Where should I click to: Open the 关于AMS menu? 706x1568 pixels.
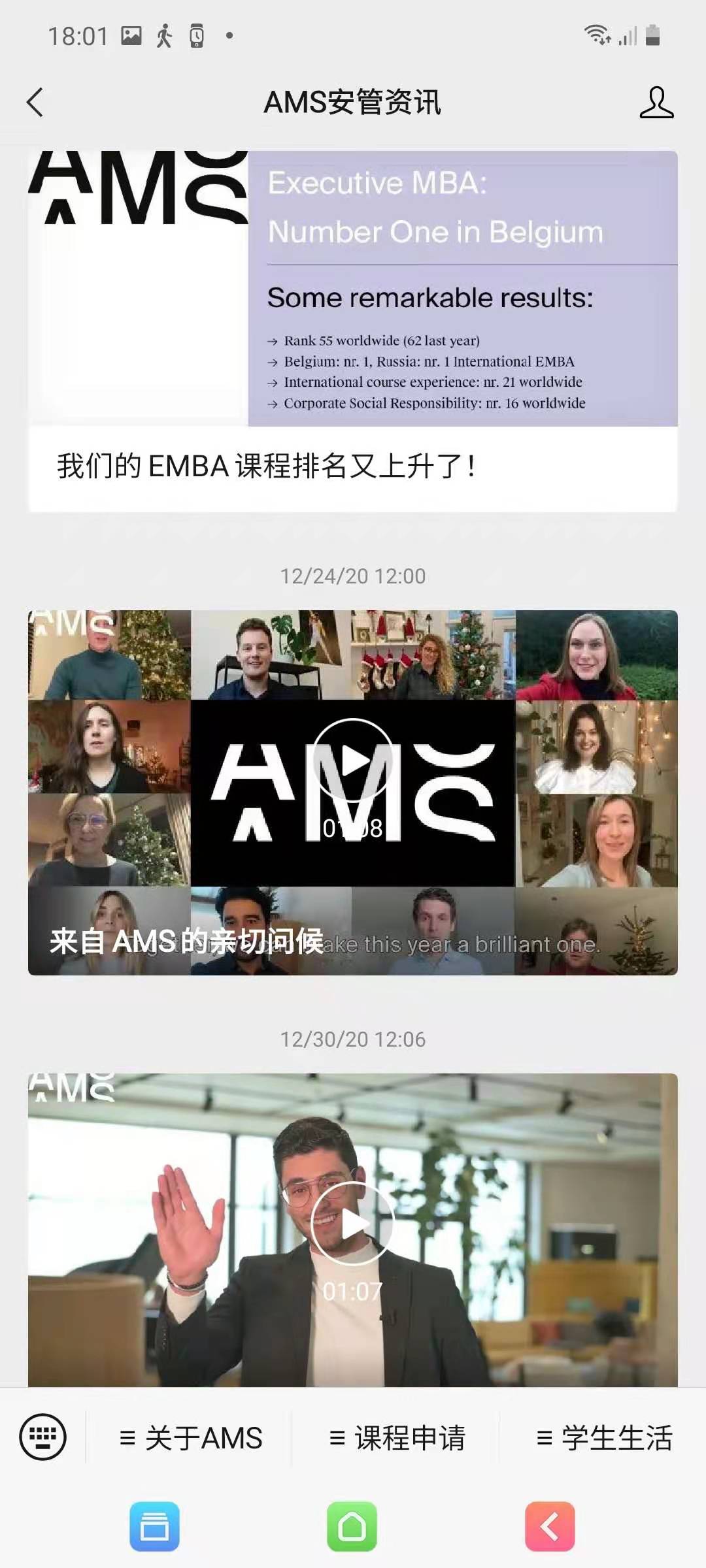click(x=191, y=1438)
